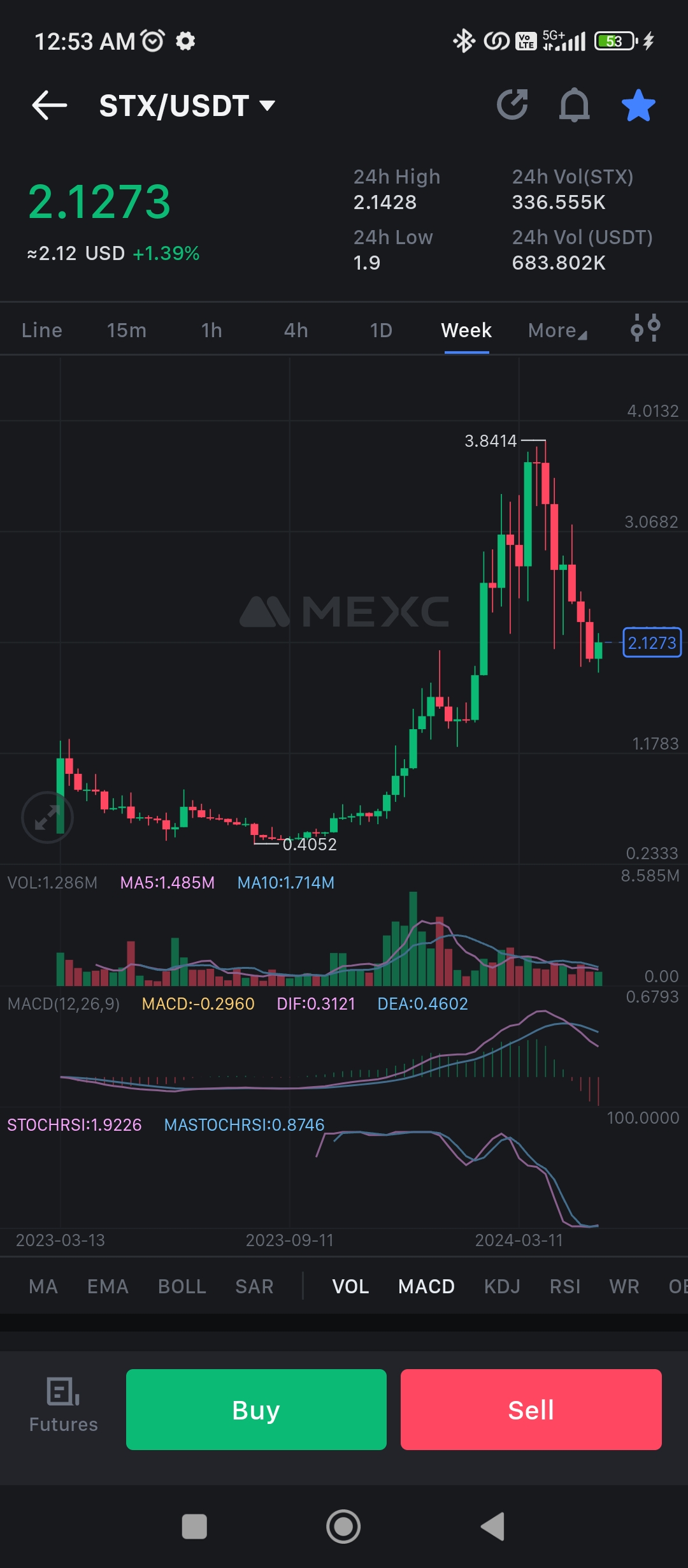Switch to the 1D timeframe
This screenshot has height=1568, width=688.
tap(381, 330)
